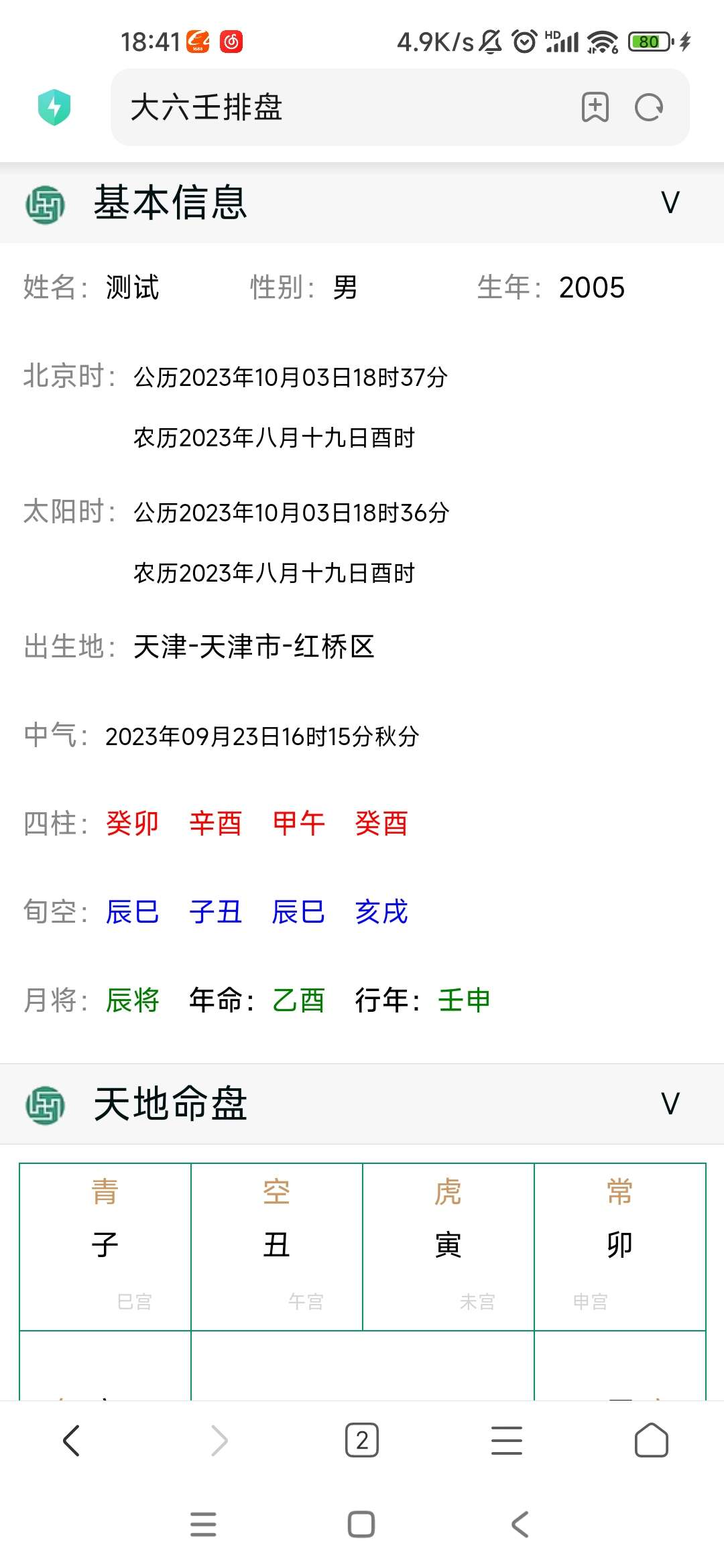This screenshot has width=724, height=1568.
Task: Tap the security shield icon
Action: click(54, 107)
